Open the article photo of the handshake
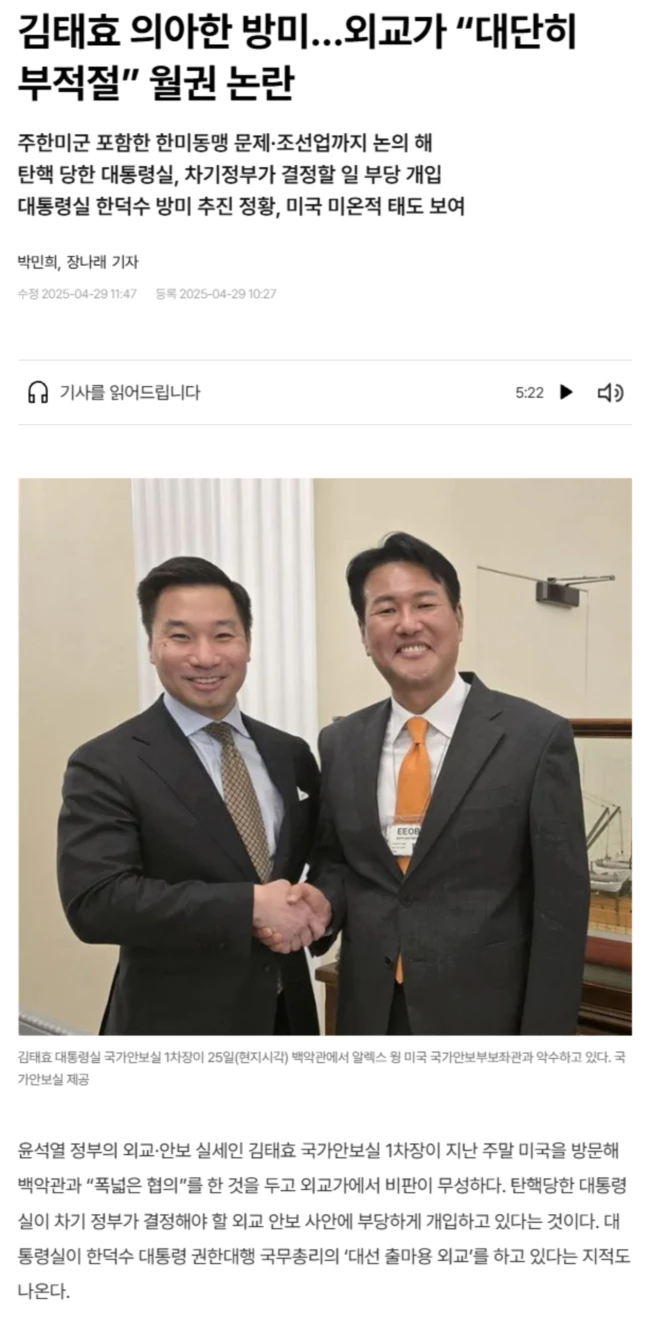This screenshot has width=650, height=1317. pos(325,756)
